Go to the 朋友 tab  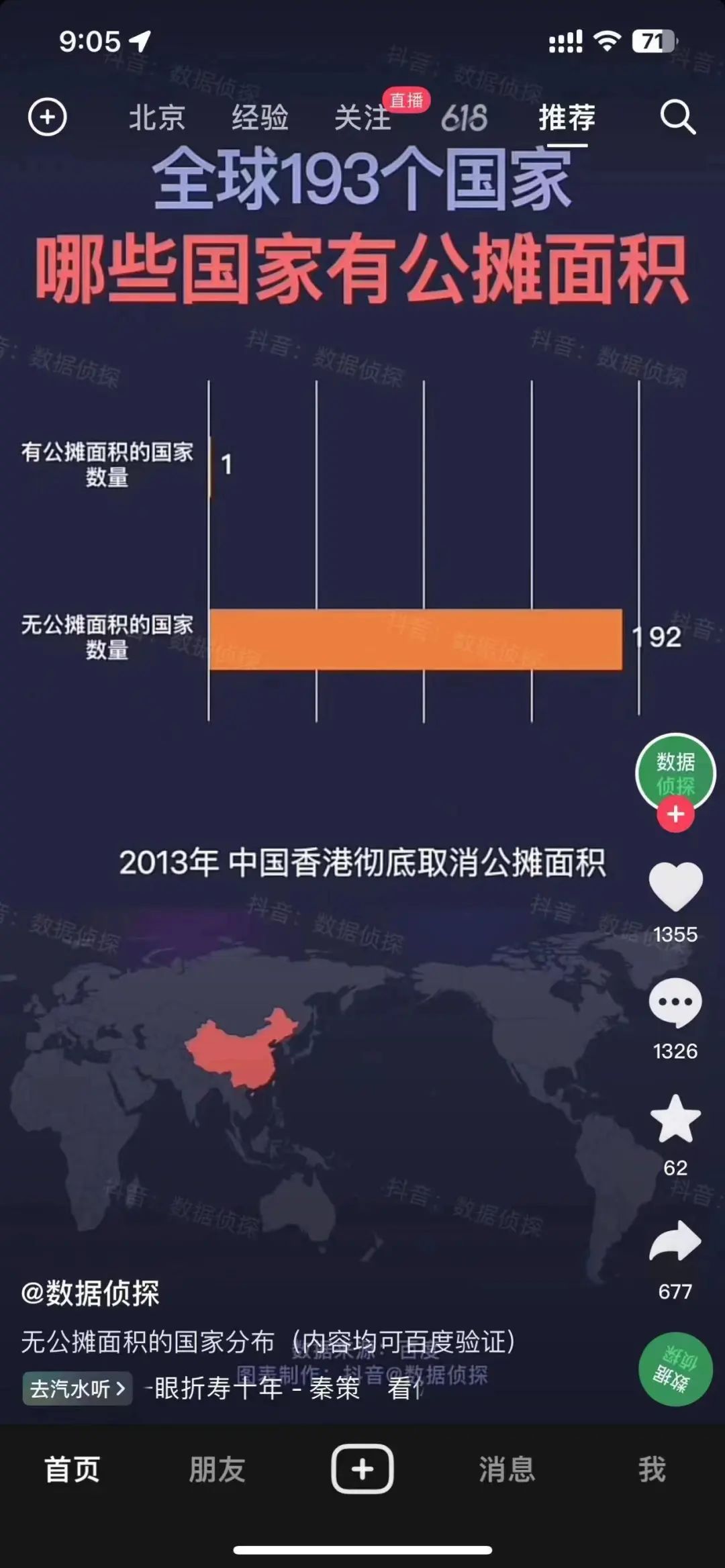tap(217, 1469)
